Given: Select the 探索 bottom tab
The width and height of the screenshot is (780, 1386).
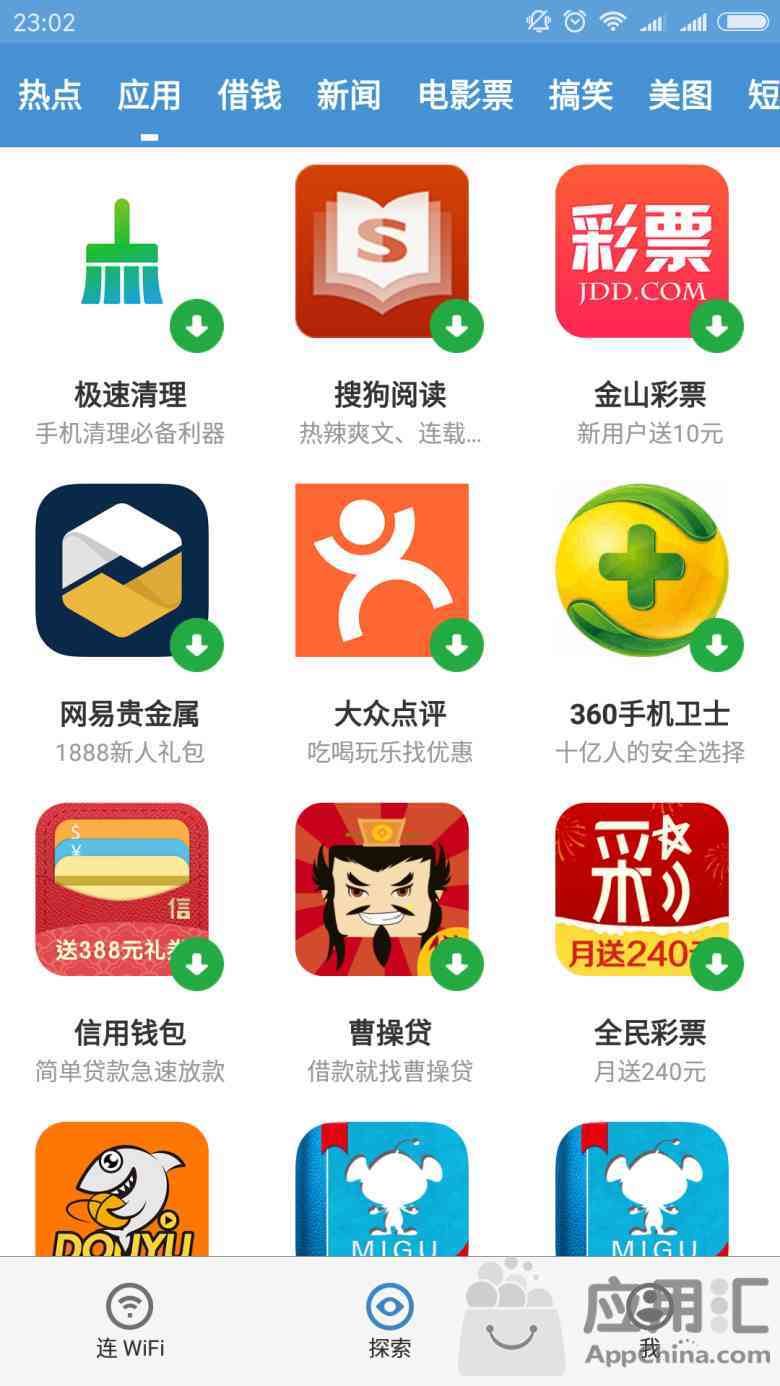Looking at the screenshot, I should click(389, 1320).
